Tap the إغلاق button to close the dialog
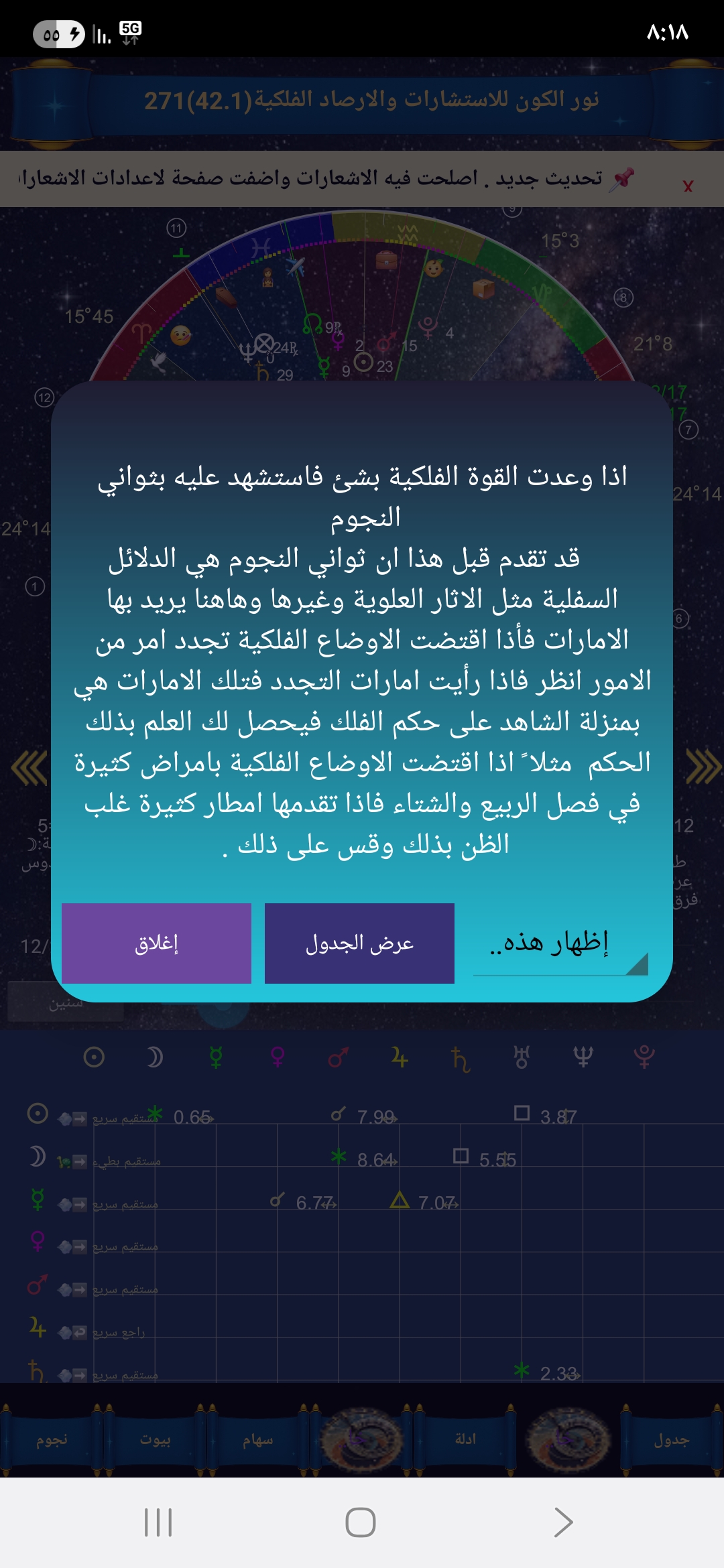This screenshot has width=724, height=1568. (x=156, y=943)
